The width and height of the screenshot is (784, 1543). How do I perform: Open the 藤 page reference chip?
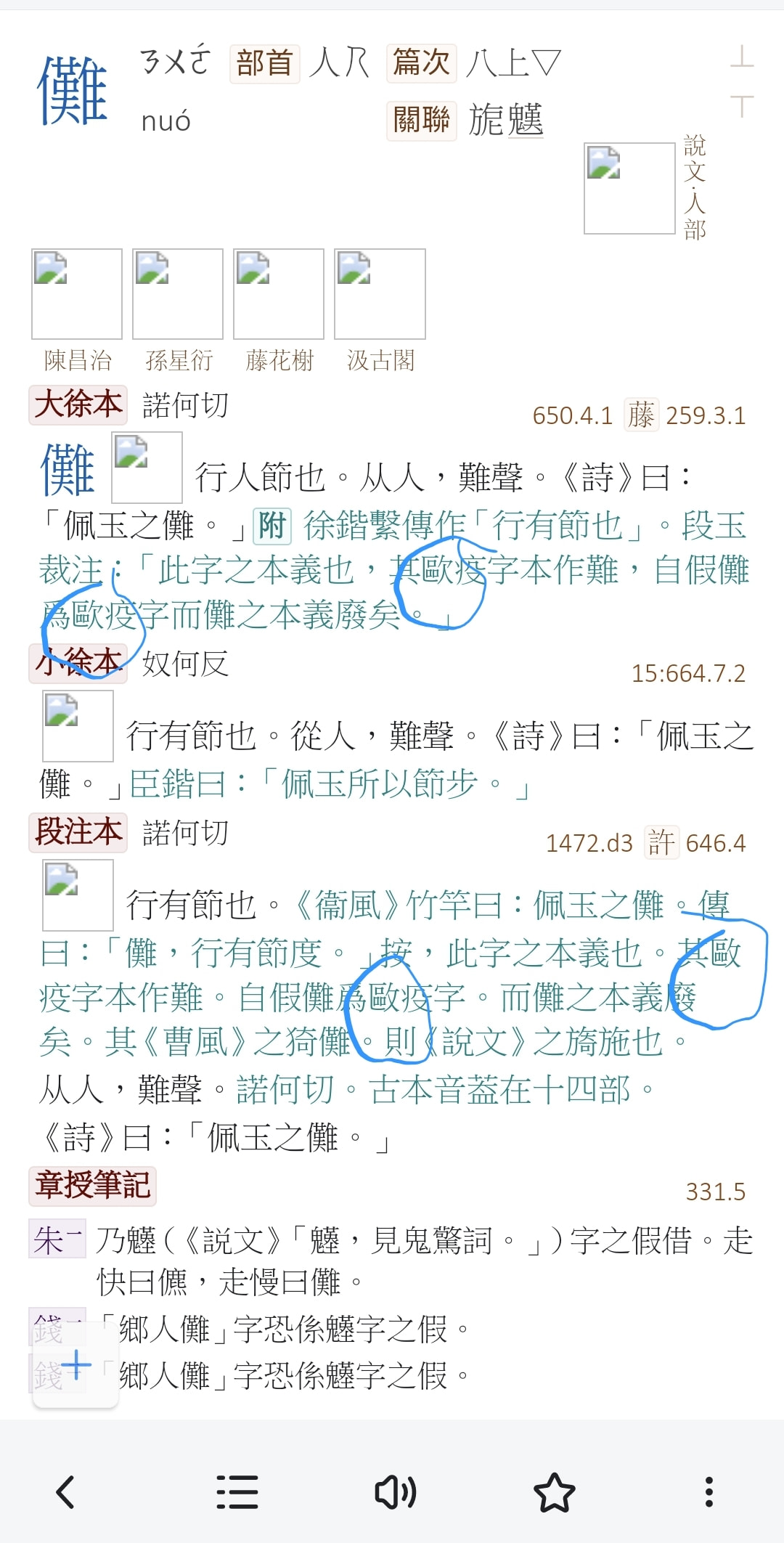coord(641,415)
